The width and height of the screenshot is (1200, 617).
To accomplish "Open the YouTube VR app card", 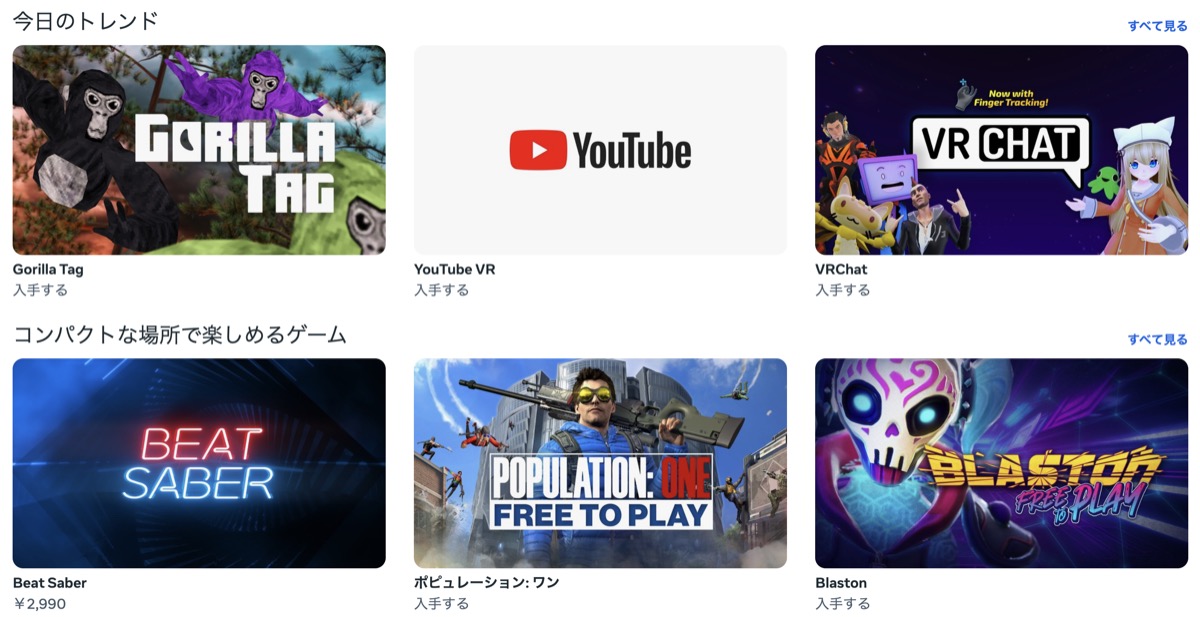I will 600,150.
